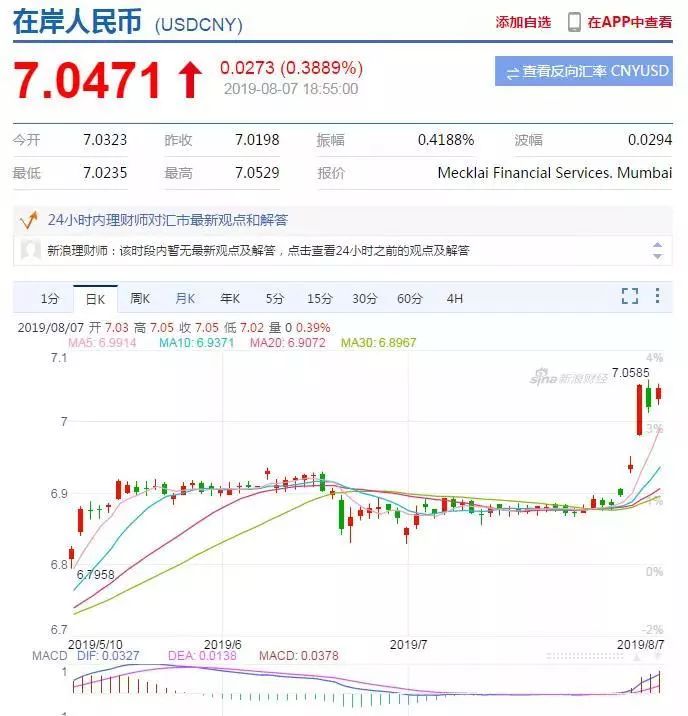Switch to the 月K chart tab
The width and height of the screenshot is (688, 716).
pos(185,298)
